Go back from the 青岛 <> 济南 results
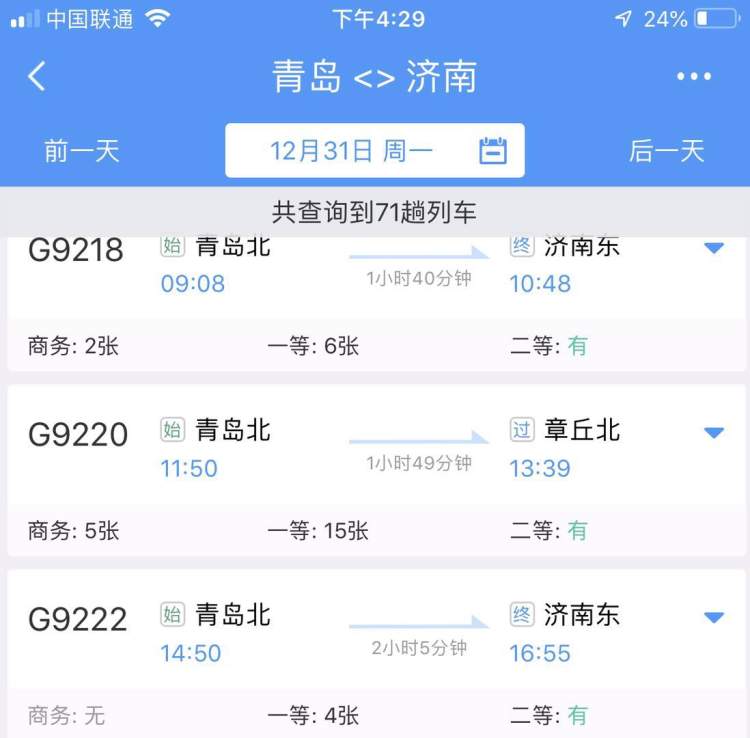Screen dimensions: 750x738 tap(37, 77)
